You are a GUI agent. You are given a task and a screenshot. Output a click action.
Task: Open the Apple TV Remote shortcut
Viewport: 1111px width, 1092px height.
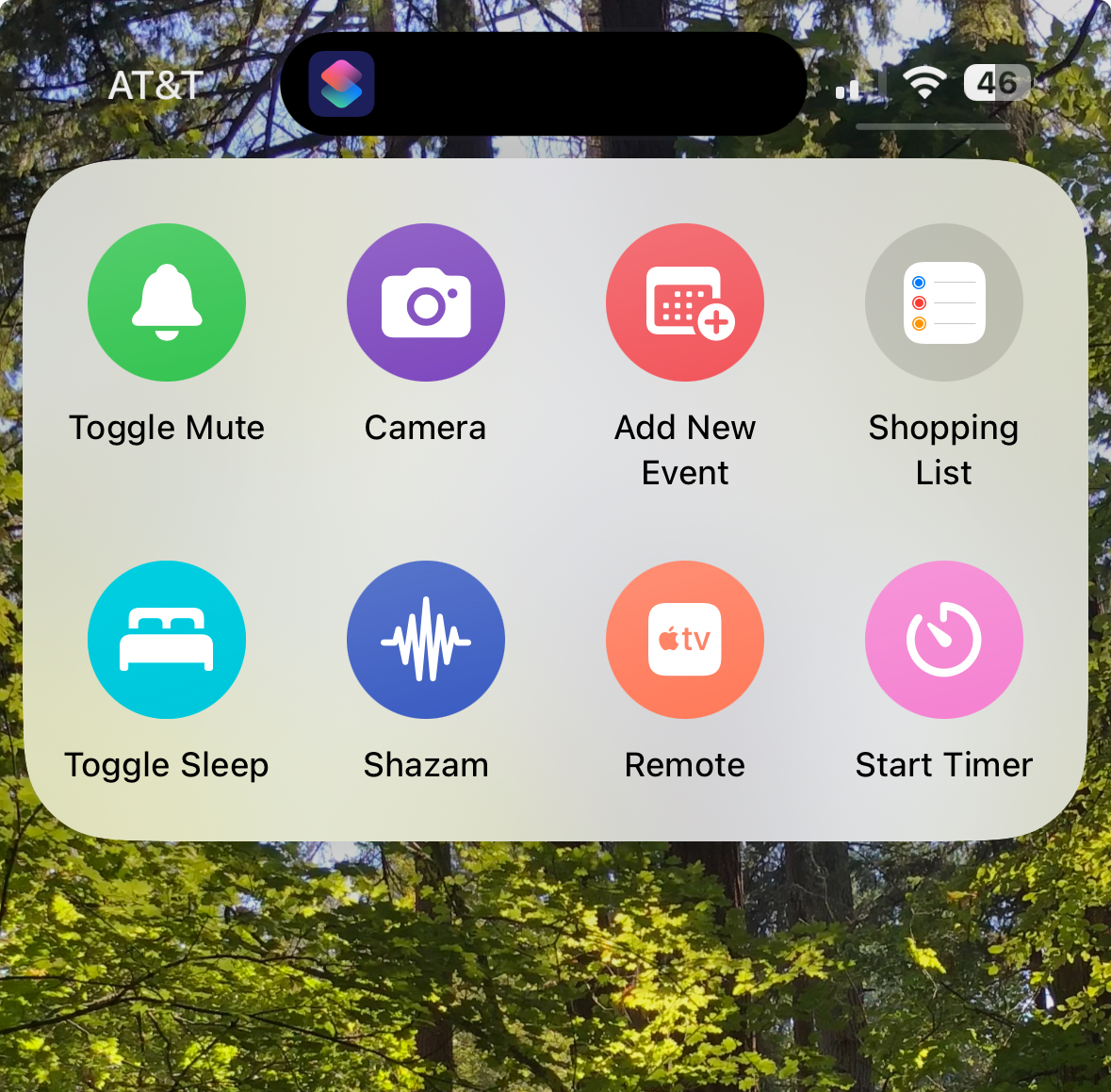[x=685, y=640]
